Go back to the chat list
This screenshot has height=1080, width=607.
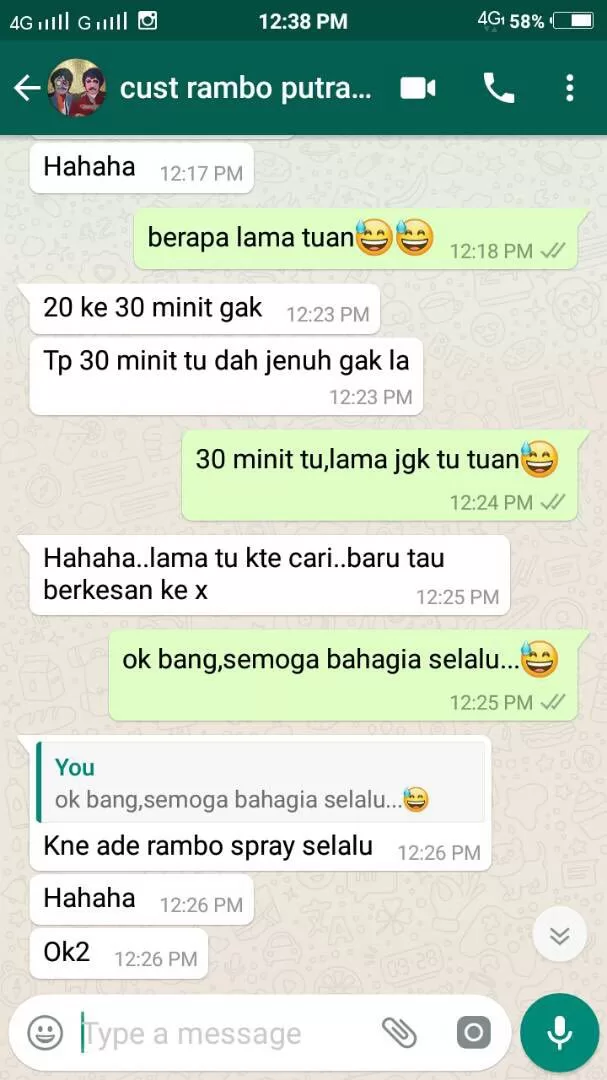[x=26, y=88]
